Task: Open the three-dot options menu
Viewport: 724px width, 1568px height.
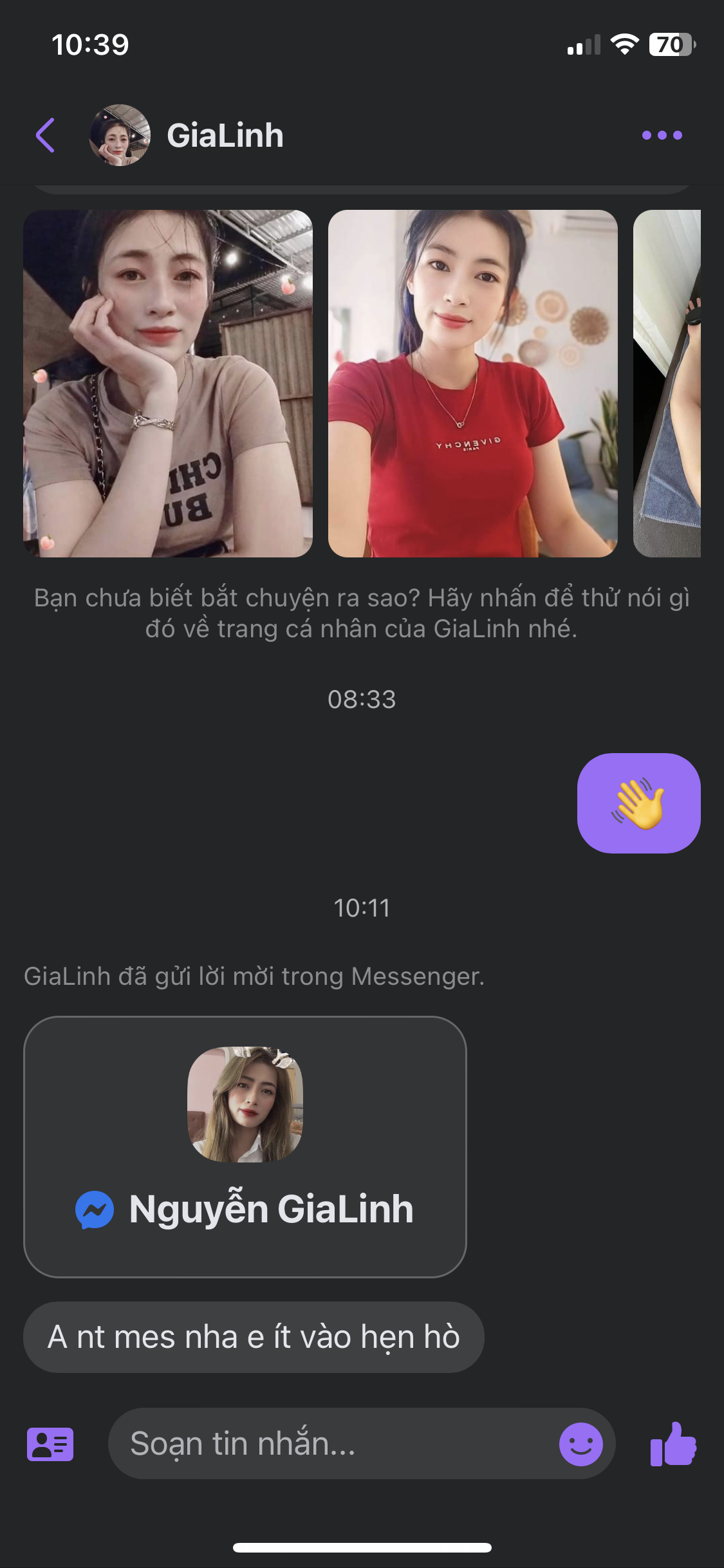Action: point(662,135)
